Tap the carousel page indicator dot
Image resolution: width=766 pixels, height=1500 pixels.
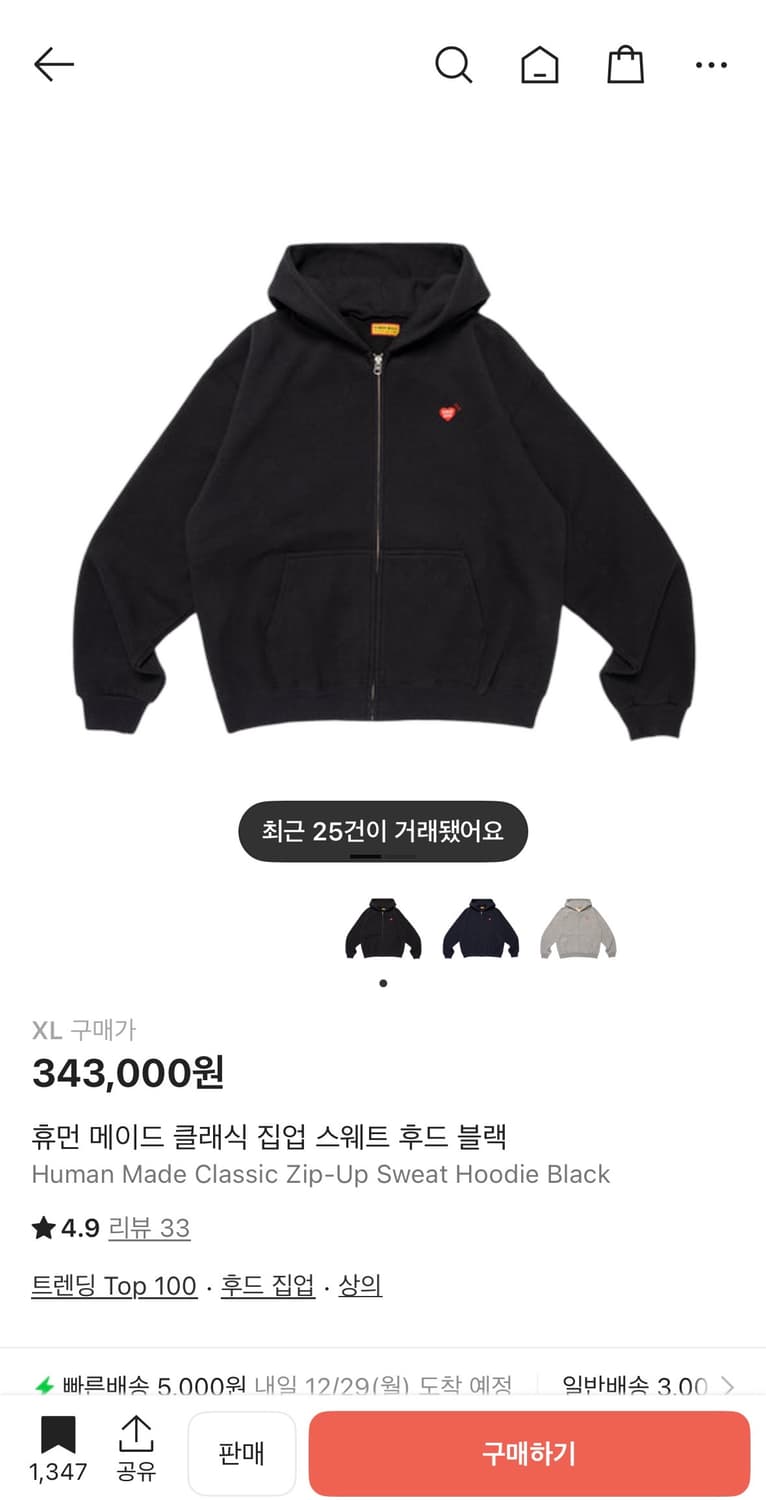click(x=383, y=983)
